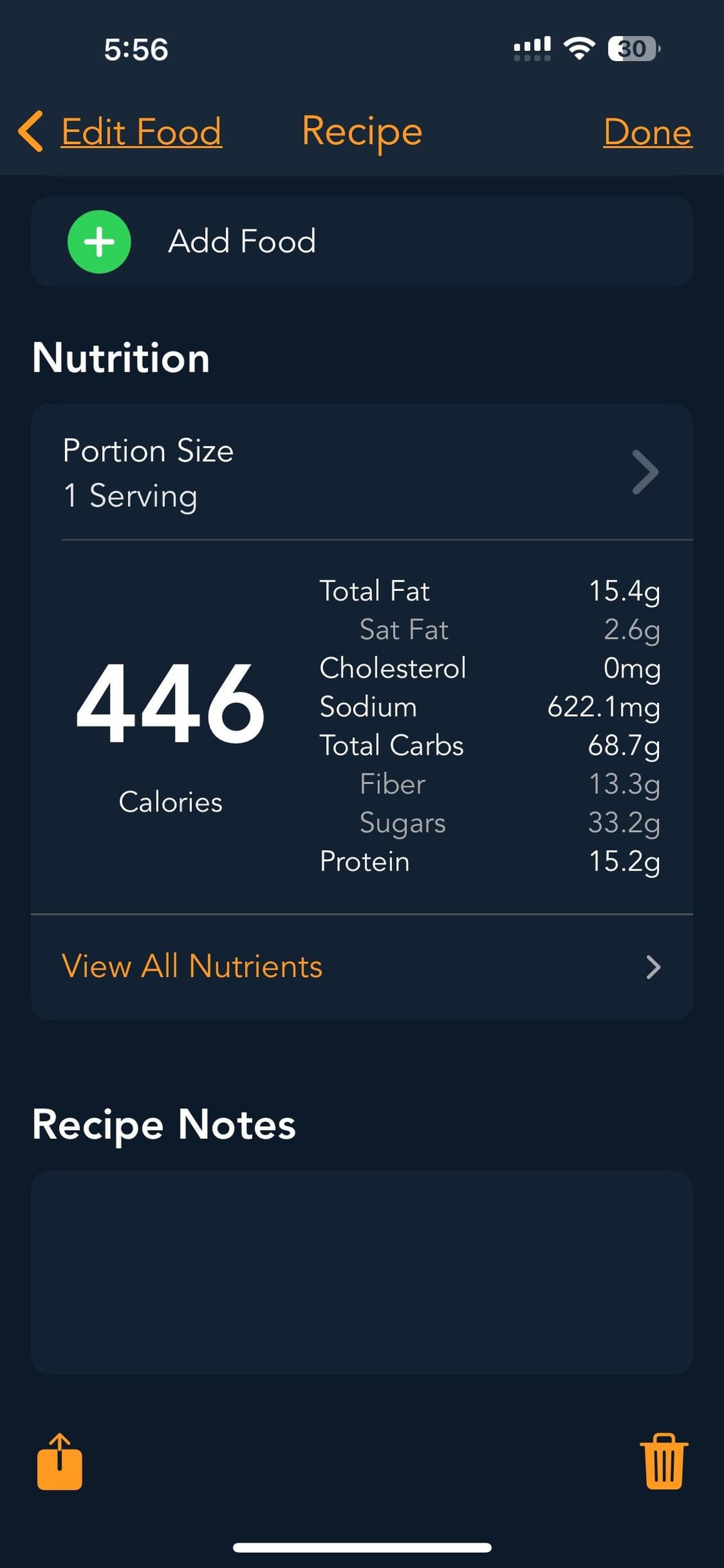This screenshot has height=1568, width=724.
Task: Open View All Nutrients
Action: pos(361,966)
